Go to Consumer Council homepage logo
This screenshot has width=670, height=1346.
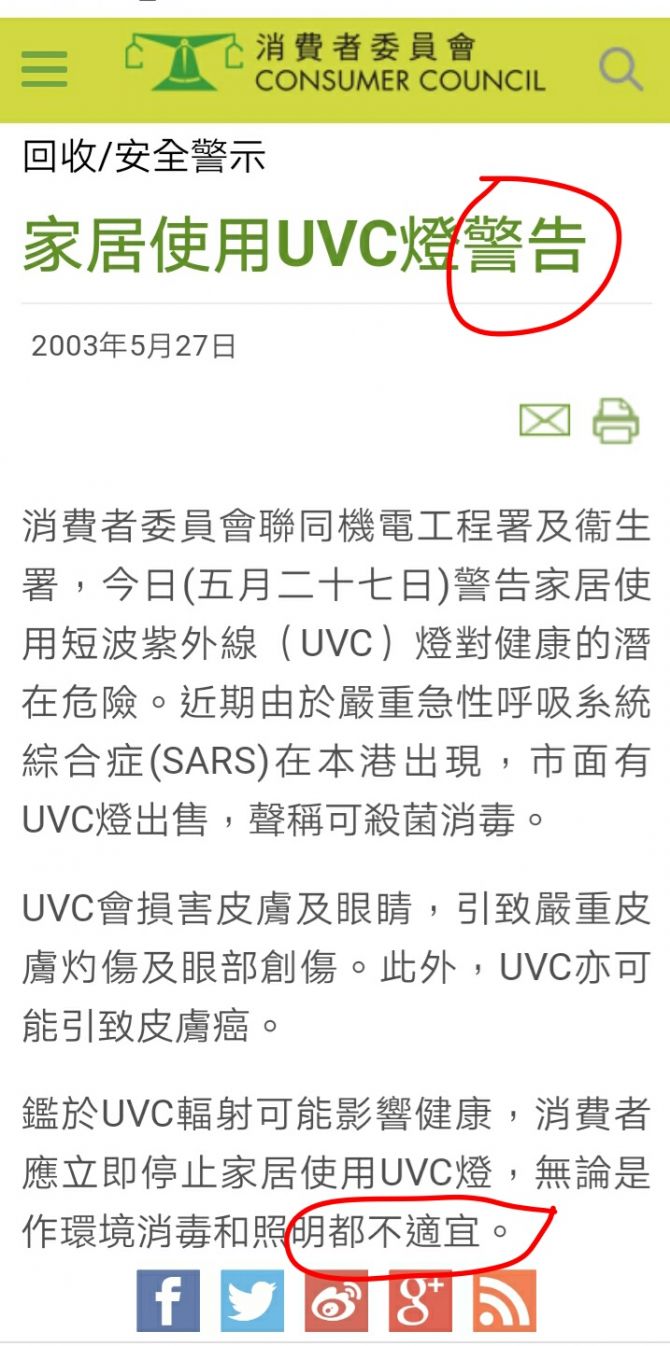tap(336, 63)
